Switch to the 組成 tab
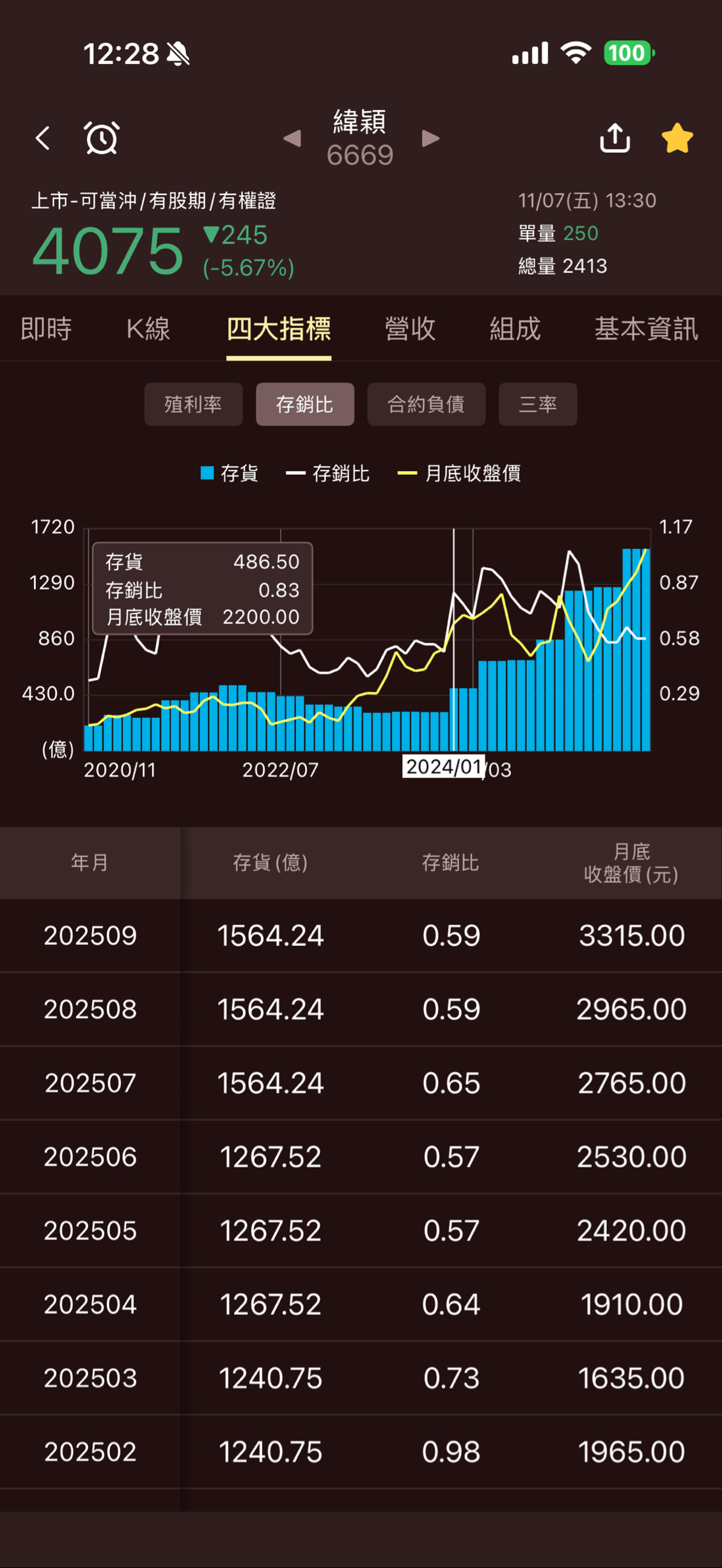Image resolution: width=722 pixels, height=1568 pixels. pos(515,329)
